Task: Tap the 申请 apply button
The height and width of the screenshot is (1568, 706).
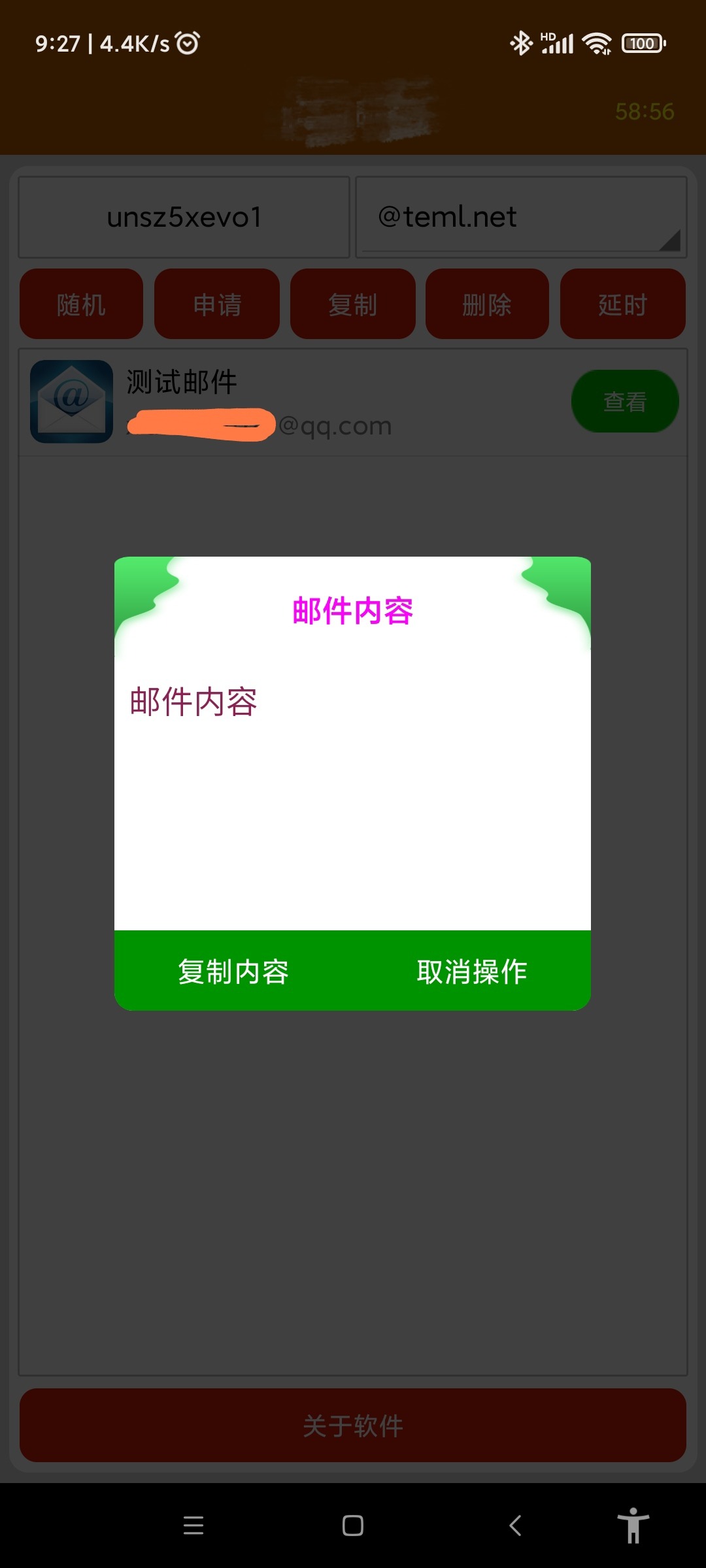Action: [x=217, y=304]
